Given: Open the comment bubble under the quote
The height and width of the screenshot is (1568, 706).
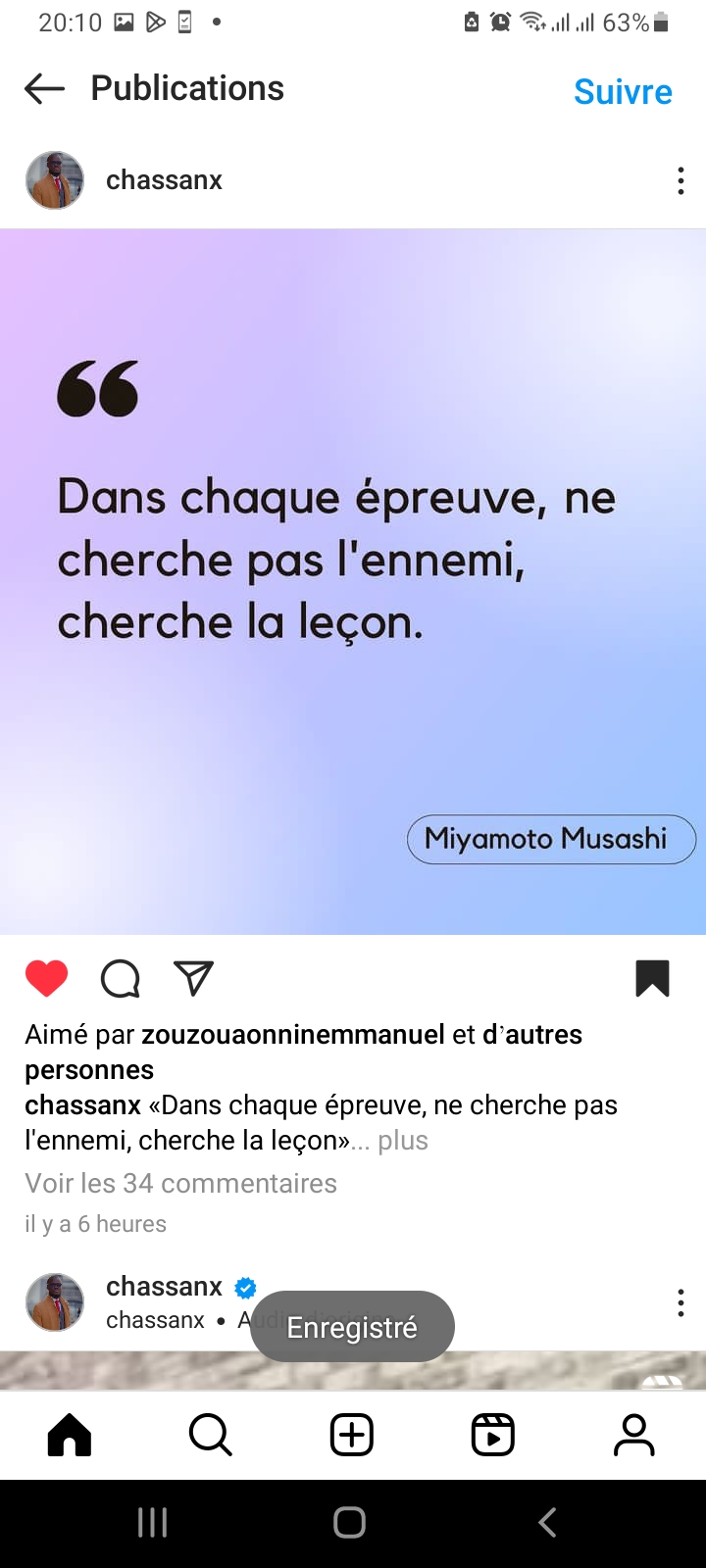Looking at the screenshot, I should click(121, 978).
